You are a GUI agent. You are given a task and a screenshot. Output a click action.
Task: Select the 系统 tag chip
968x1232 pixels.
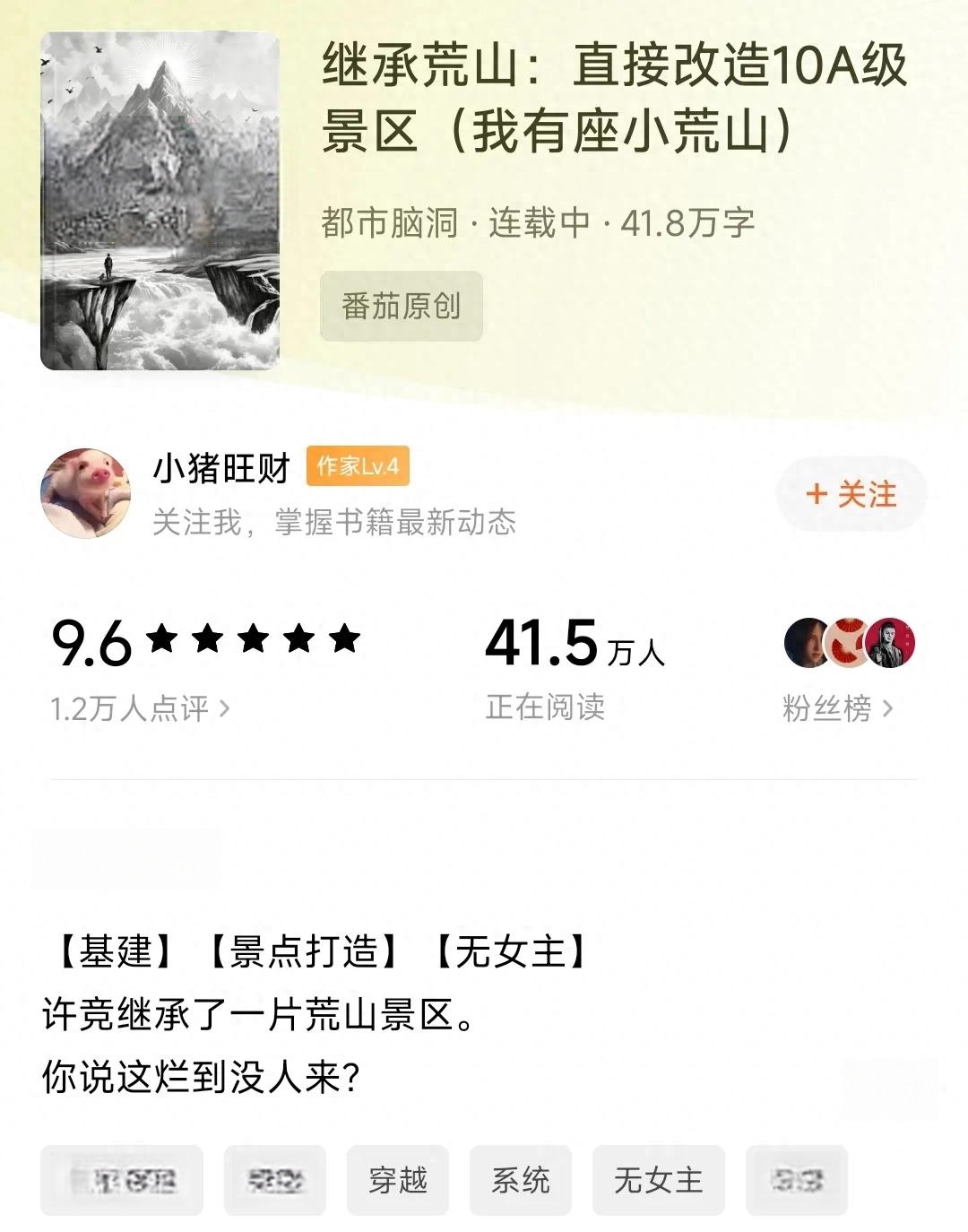[520, 1180]
